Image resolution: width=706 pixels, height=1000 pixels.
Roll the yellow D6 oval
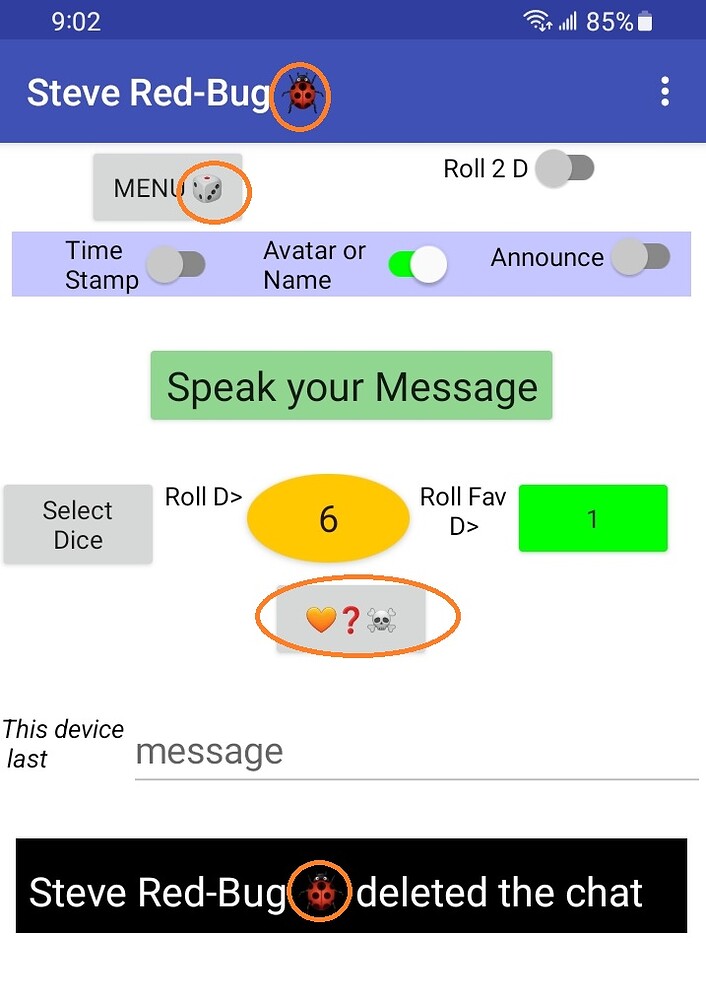pos(328,519)
